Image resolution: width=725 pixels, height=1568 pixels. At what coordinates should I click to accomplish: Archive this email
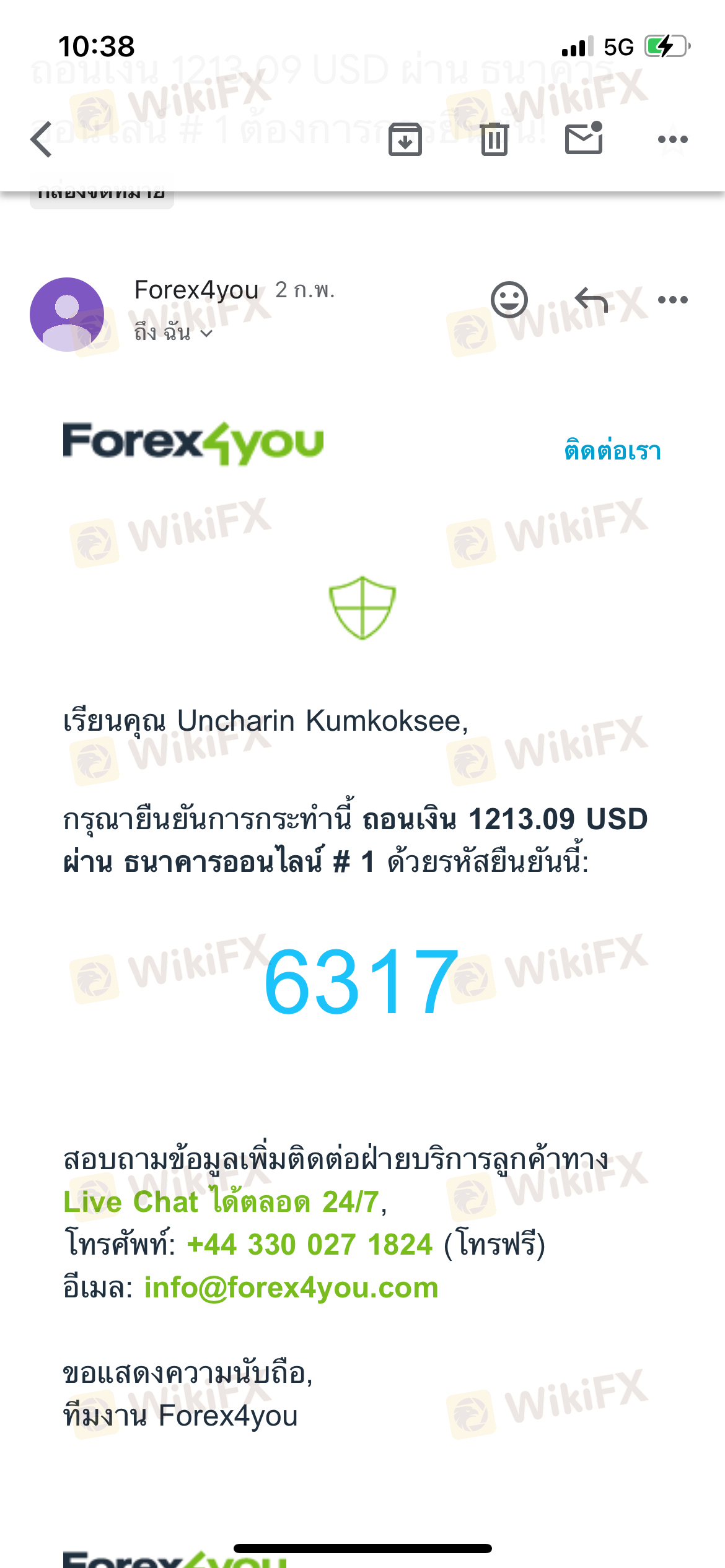(x=405, y=139)
